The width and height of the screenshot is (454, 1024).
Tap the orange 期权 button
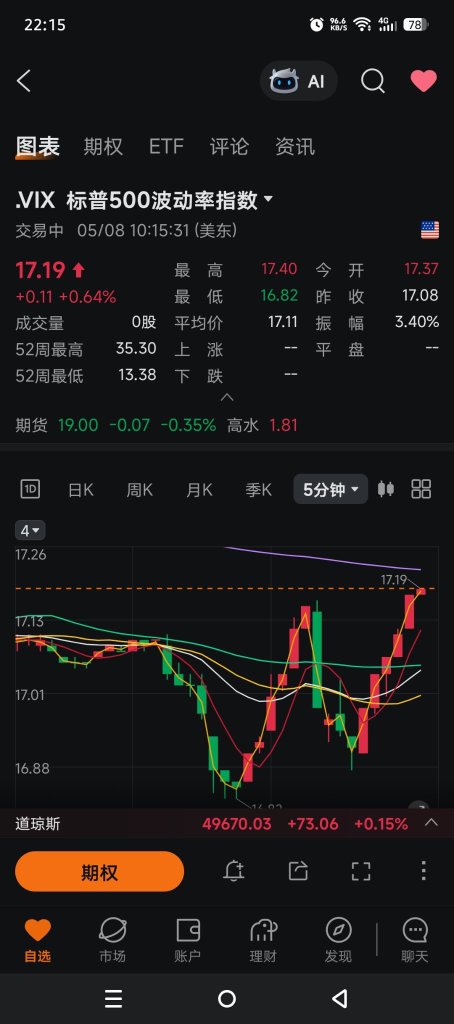point(99,871)
